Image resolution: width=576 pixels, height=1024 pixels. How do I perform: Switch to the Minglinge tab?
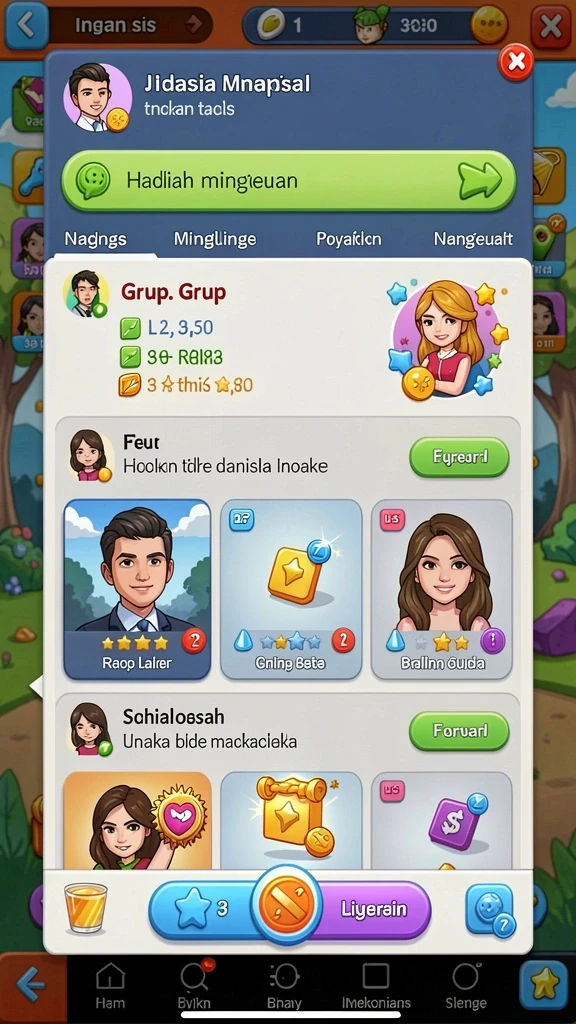[215, 239]
